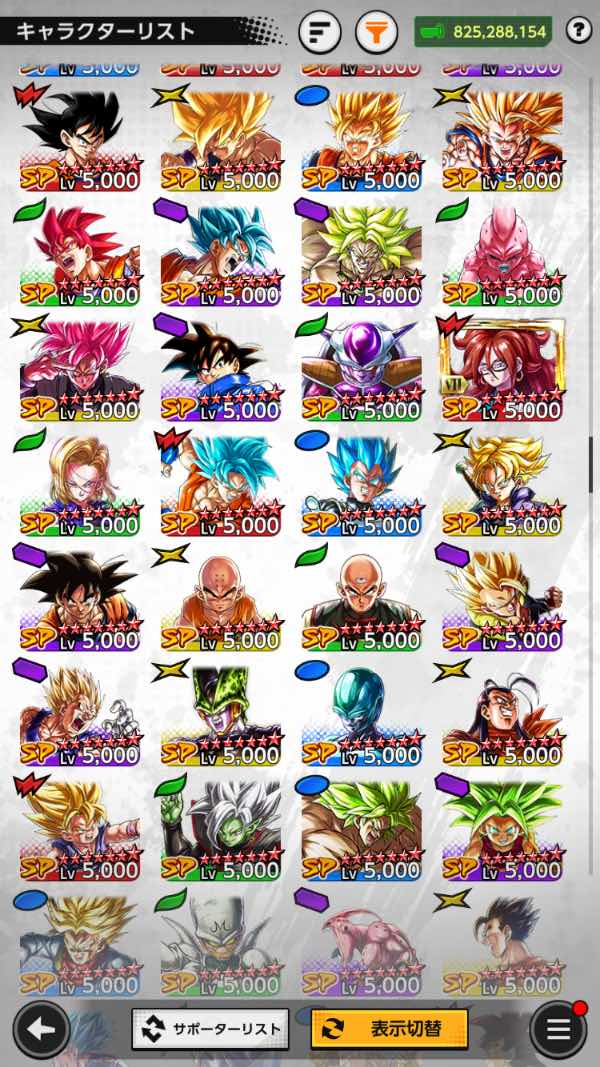Viewport: 600px width, 1067px height.
Task: Open the sort options icon
Action: coord(319,32)
